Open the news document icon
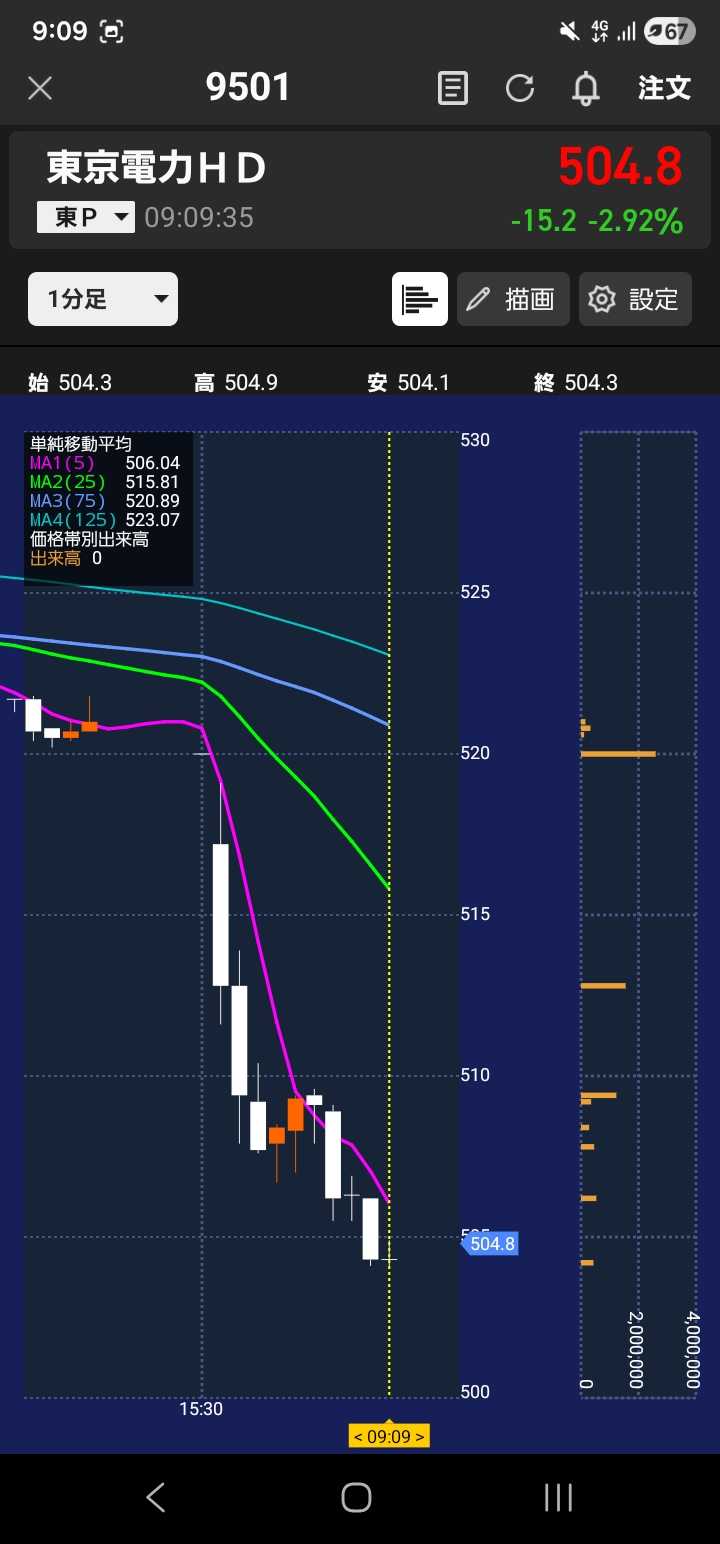Viewport: 720px width, 1544px height. coord(453,88)
